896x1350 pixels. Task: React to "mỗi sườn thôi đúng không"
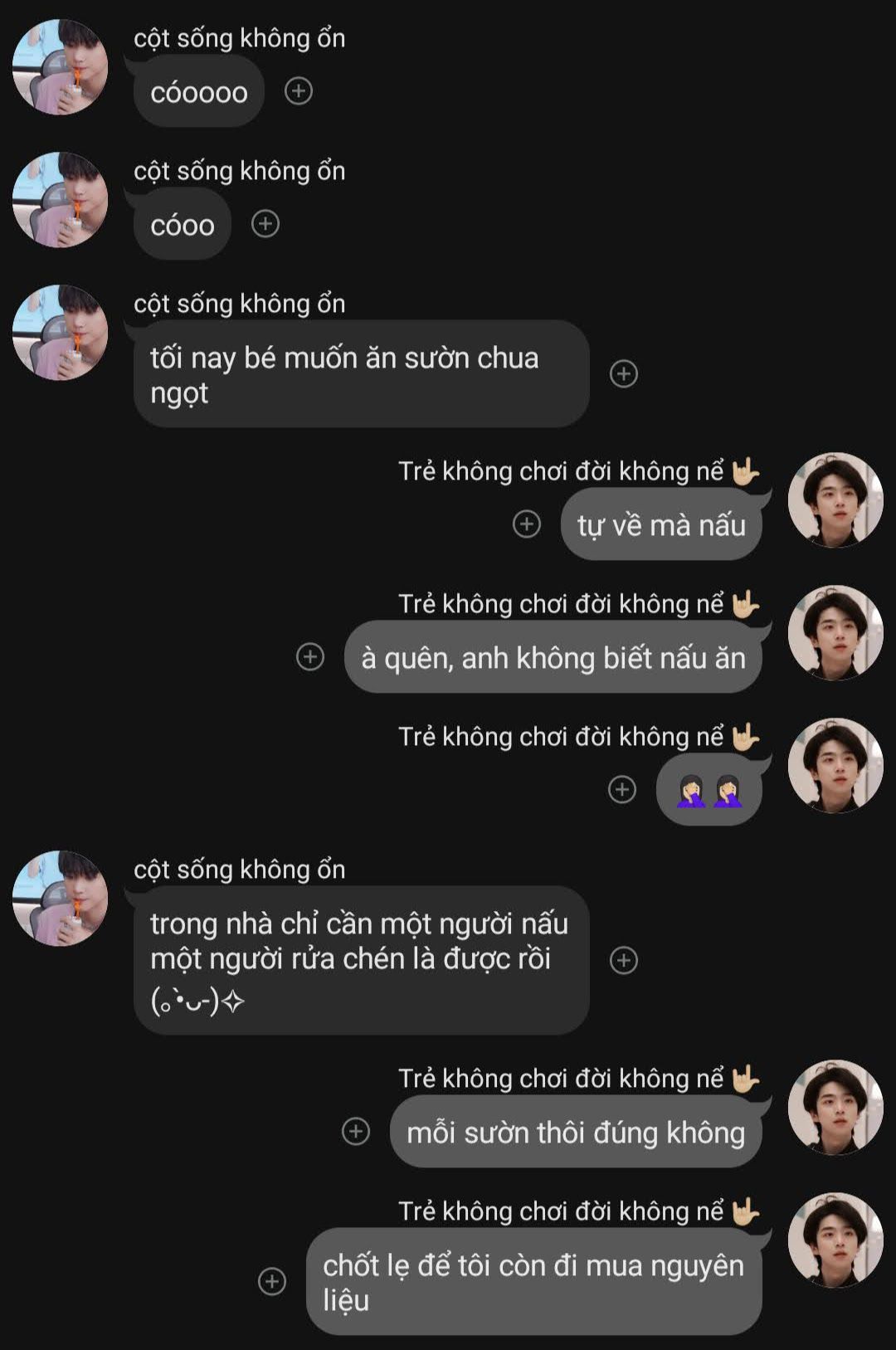[356, 1131]
